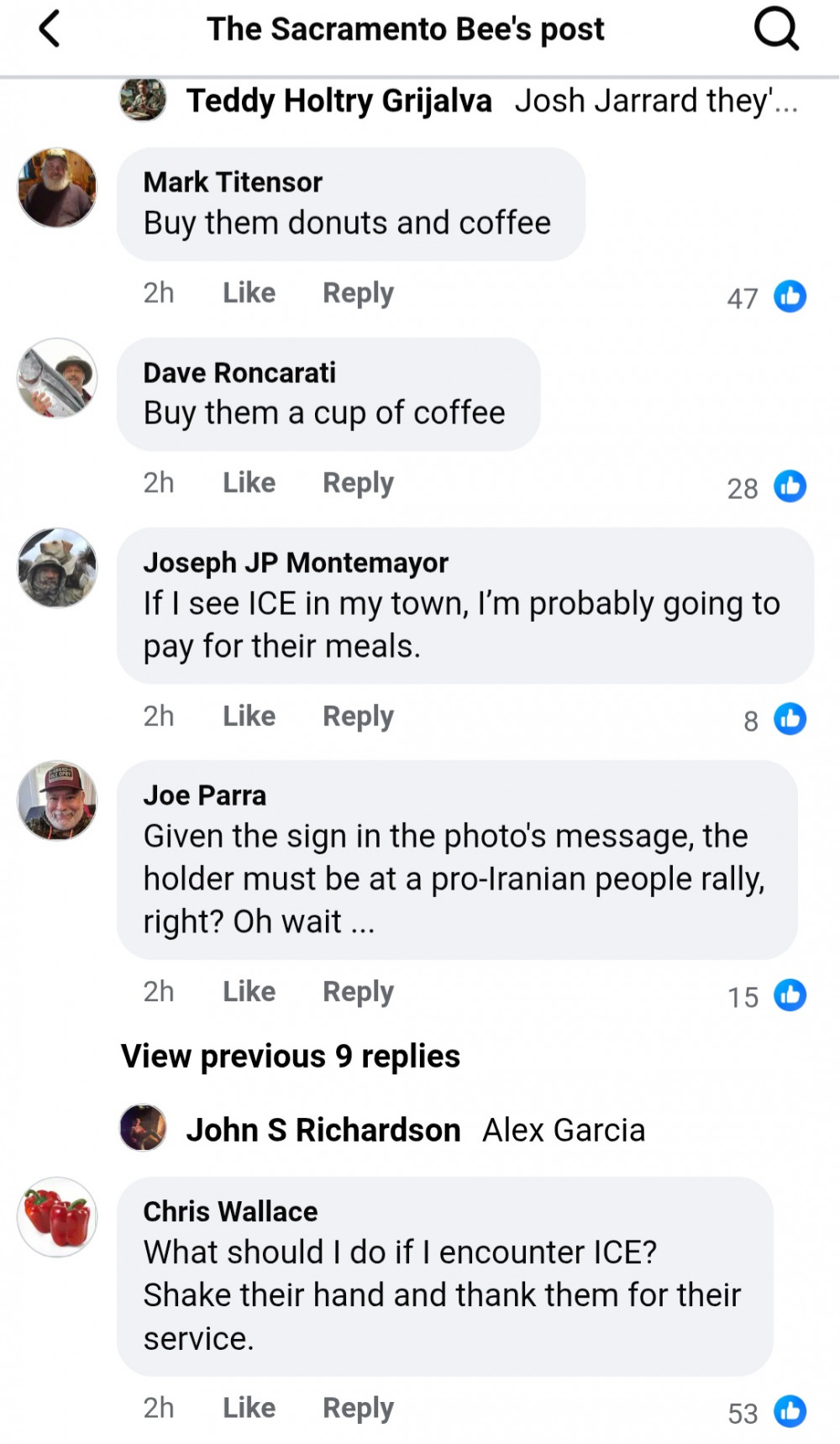The width and height of the screenshot is (840, 1444).
Task: Like Joseph JP Montemayor's comment
Action: [x=249, y=717]
